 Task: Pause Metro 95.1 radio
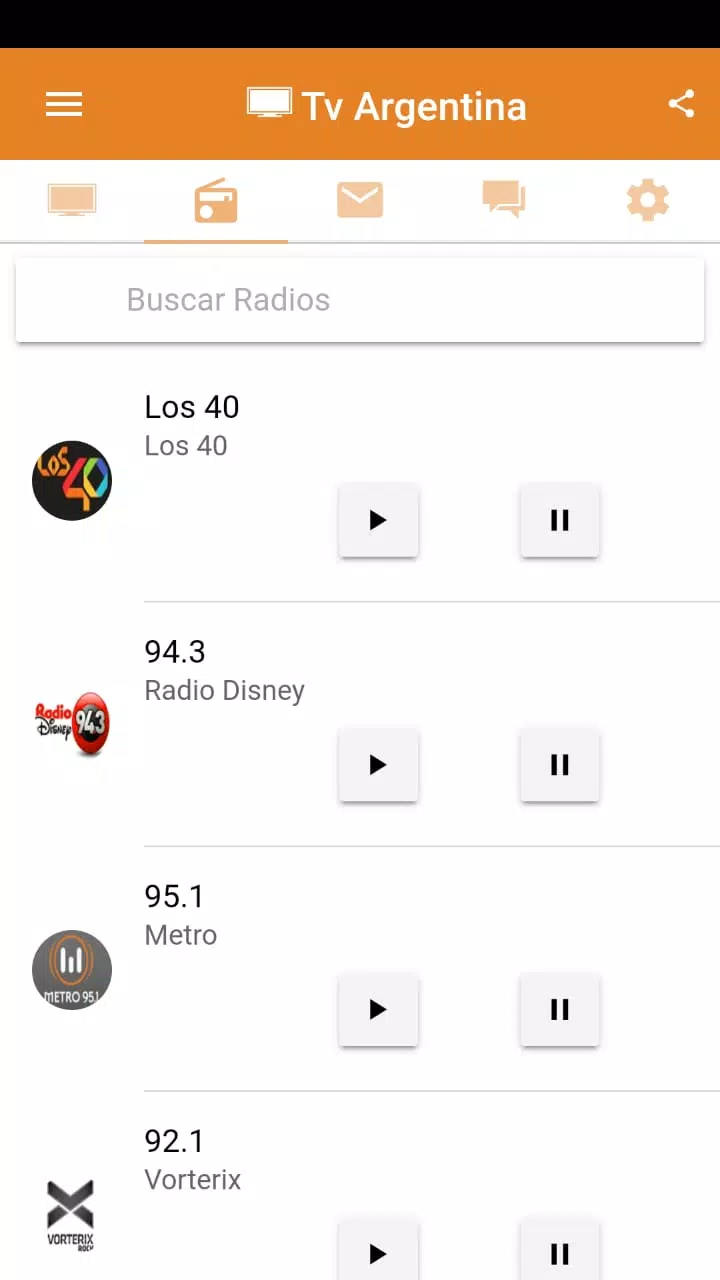(x=560, y=1010)
